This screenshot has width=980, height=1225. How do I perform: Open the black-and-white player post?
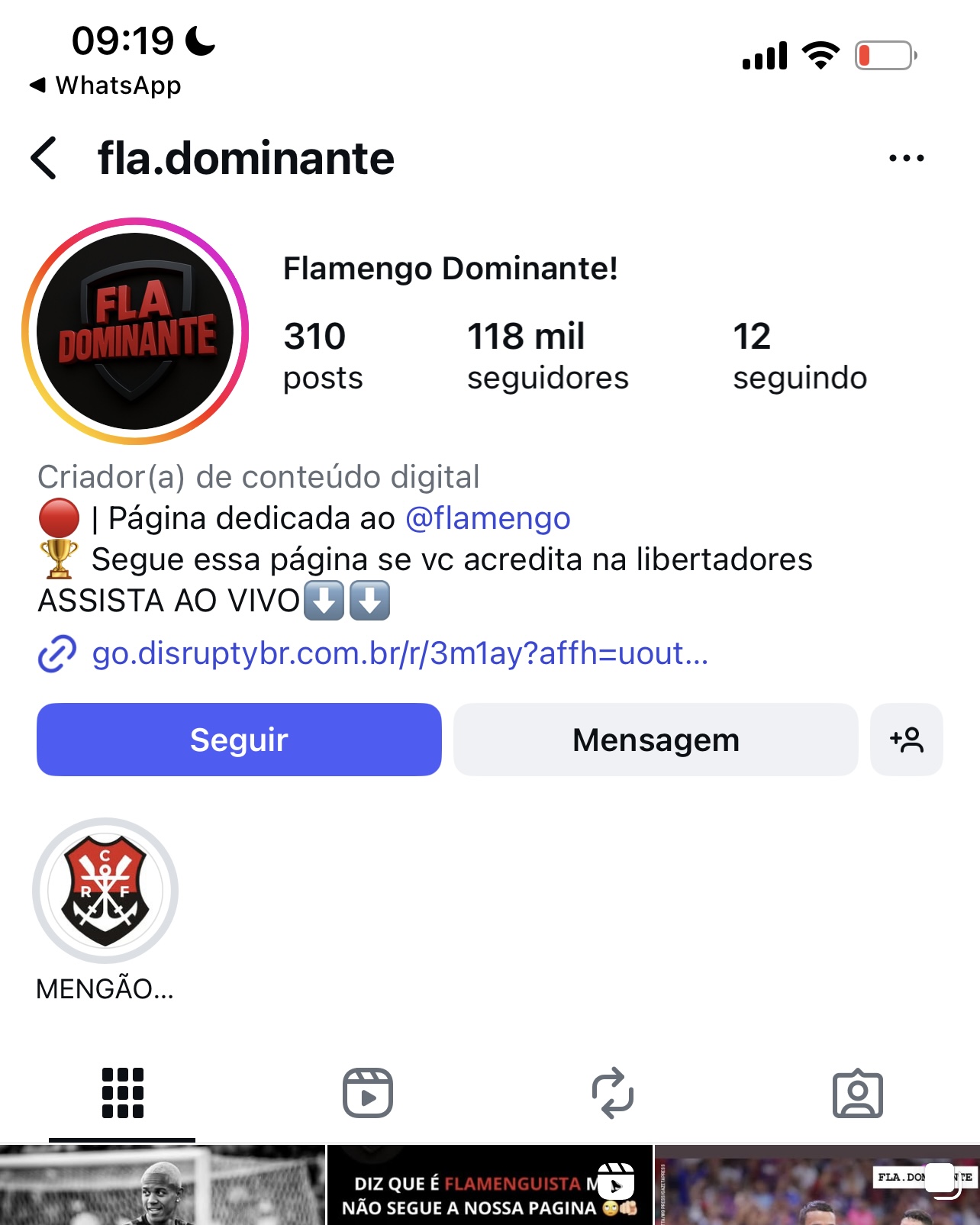(x=163, y=1185)
